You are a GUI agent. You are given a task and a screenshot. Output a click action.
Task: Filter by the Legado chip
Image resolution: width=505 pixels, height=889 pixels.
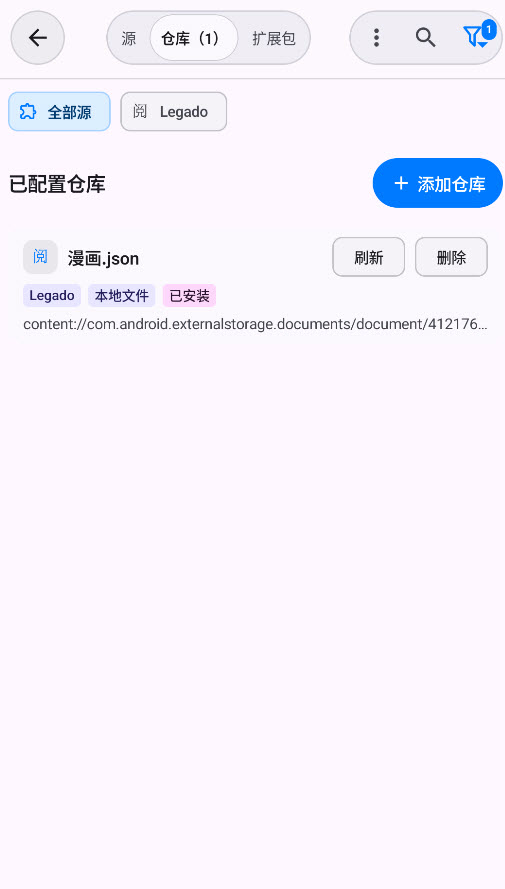[x=173, y=112]
